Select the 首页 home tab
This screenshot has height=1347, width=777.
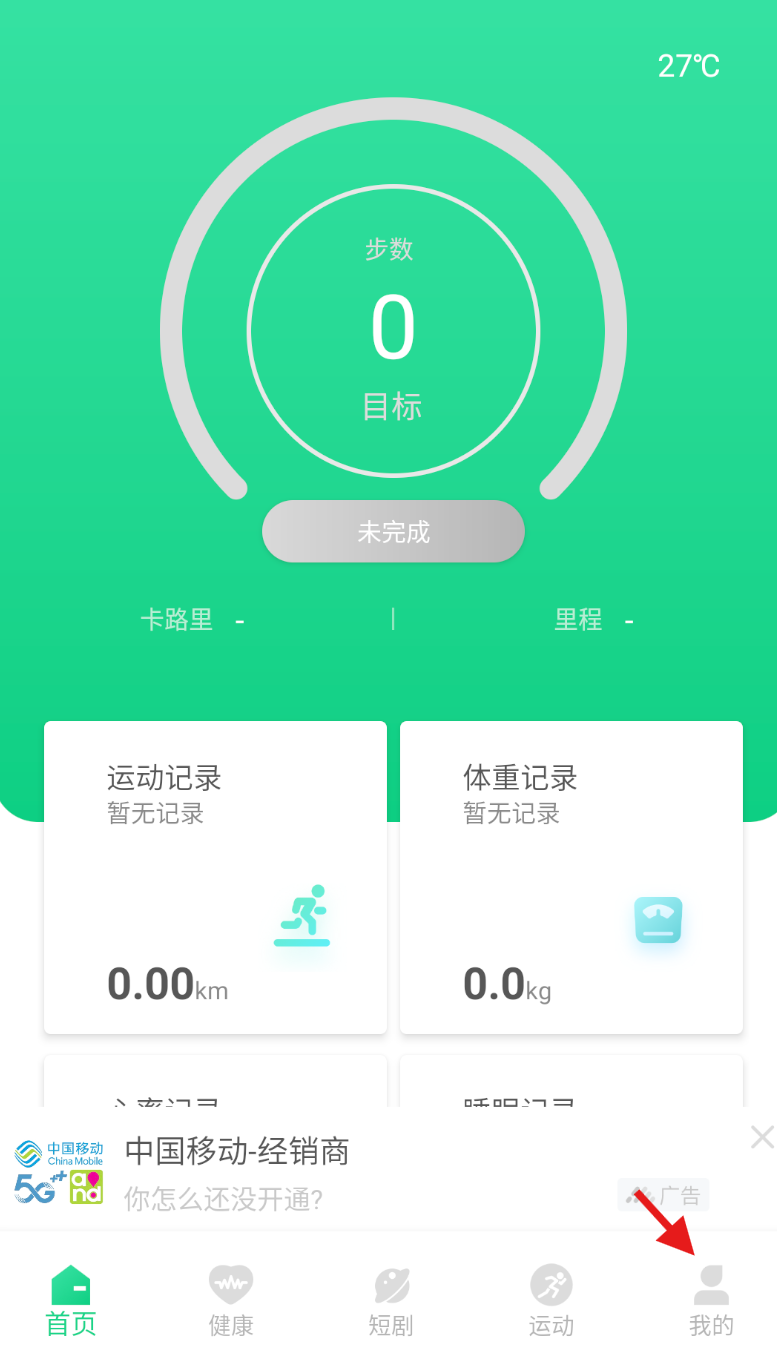tap(71, 1299)
